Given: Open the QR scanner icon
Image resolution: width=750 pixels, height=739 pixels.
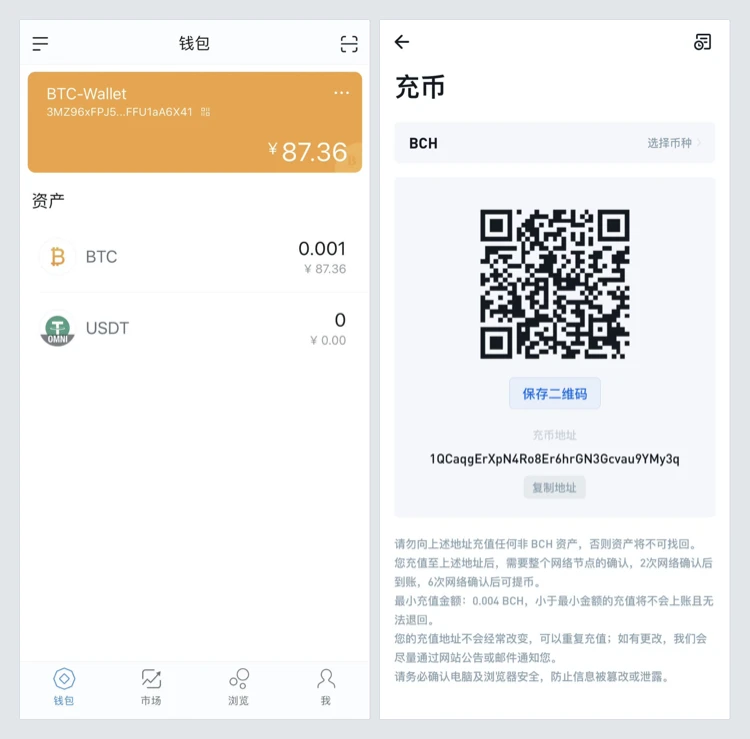Looking at the screenshot, I should click(349, 44).
